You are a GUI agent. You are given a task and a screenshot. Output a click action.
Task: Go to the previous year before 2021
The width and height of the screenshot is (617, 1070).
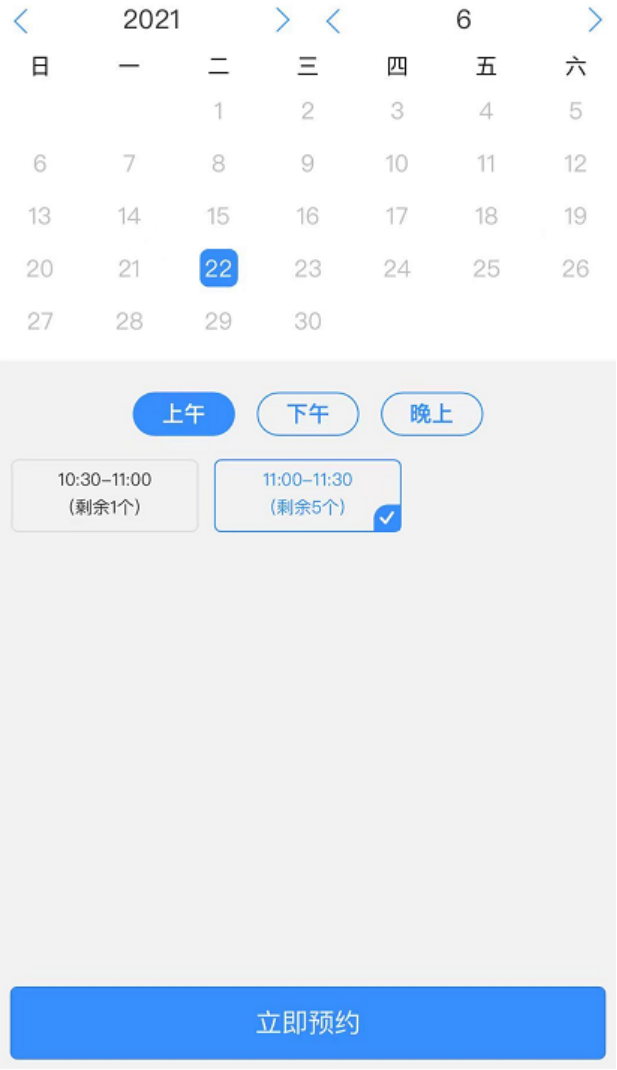click(21, 20)
